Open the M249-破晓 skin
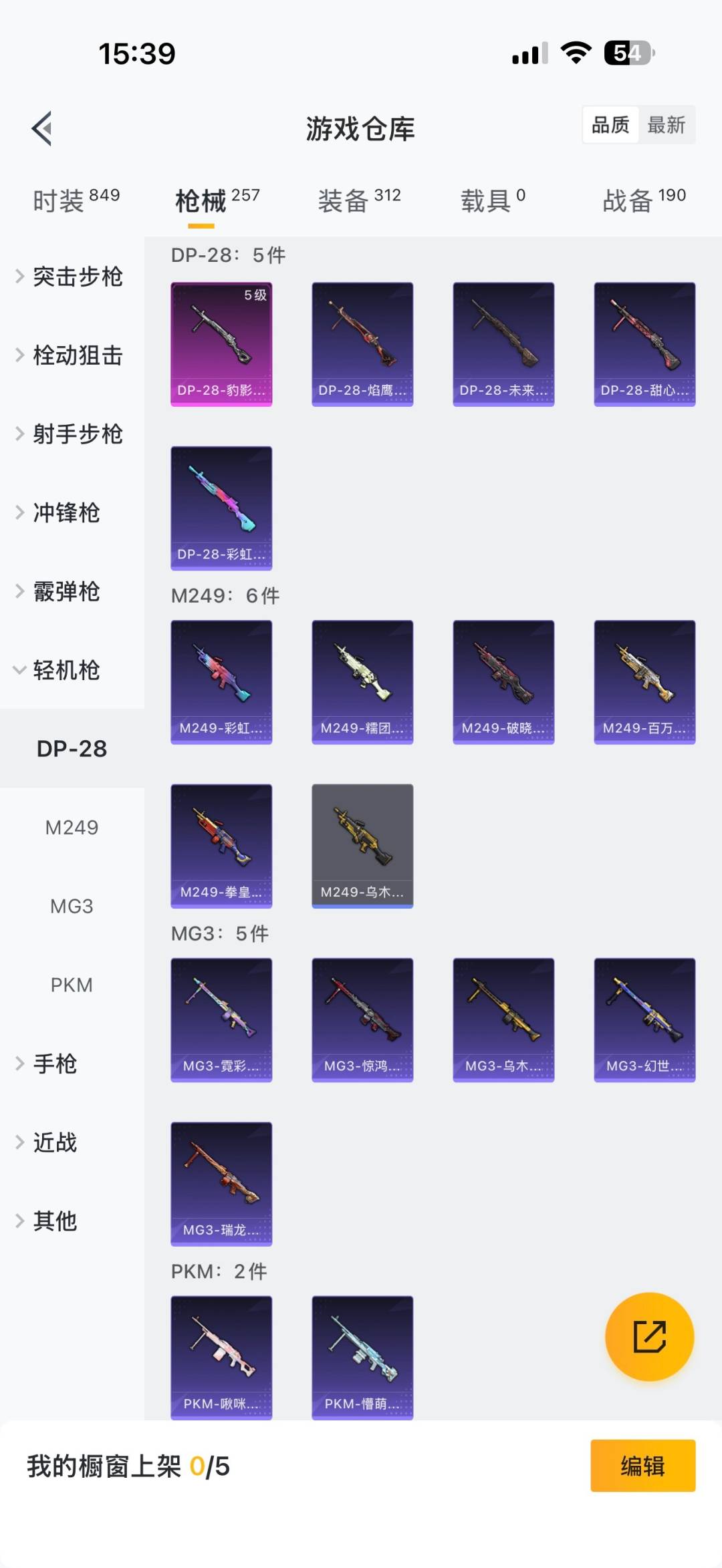This screenshot has height=1568, width=722. (503, 681)
